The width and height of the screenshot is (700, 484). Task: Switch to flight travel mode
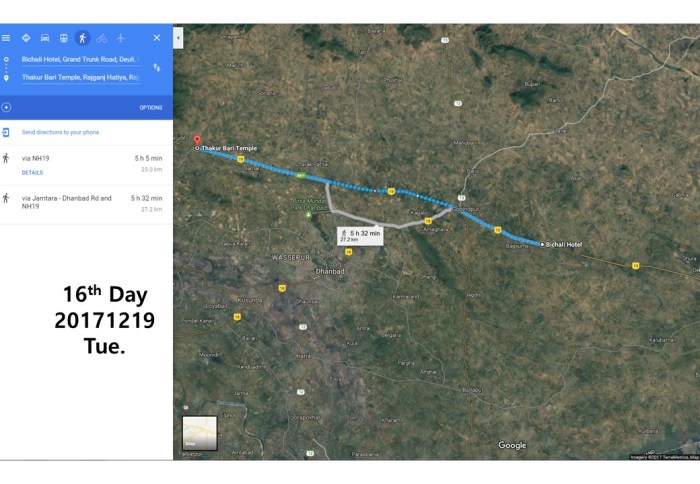[120, 38]
